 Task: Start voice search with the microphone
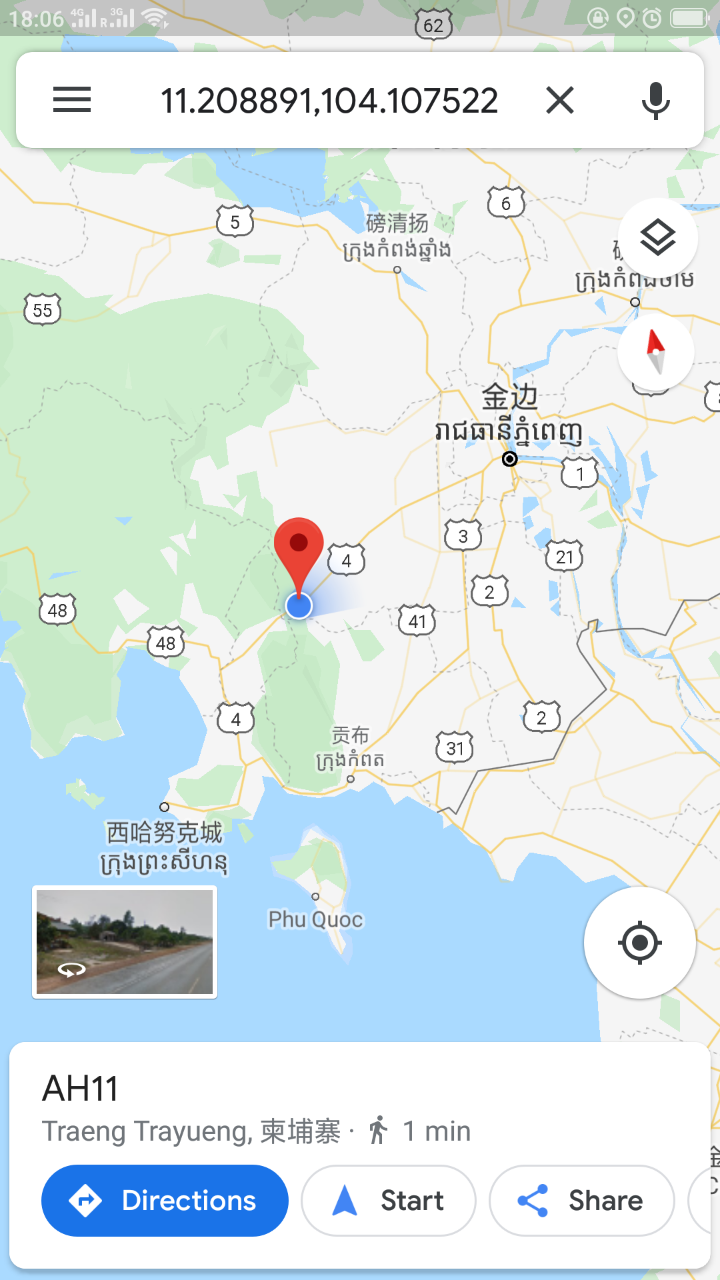(x=655, y=100)
